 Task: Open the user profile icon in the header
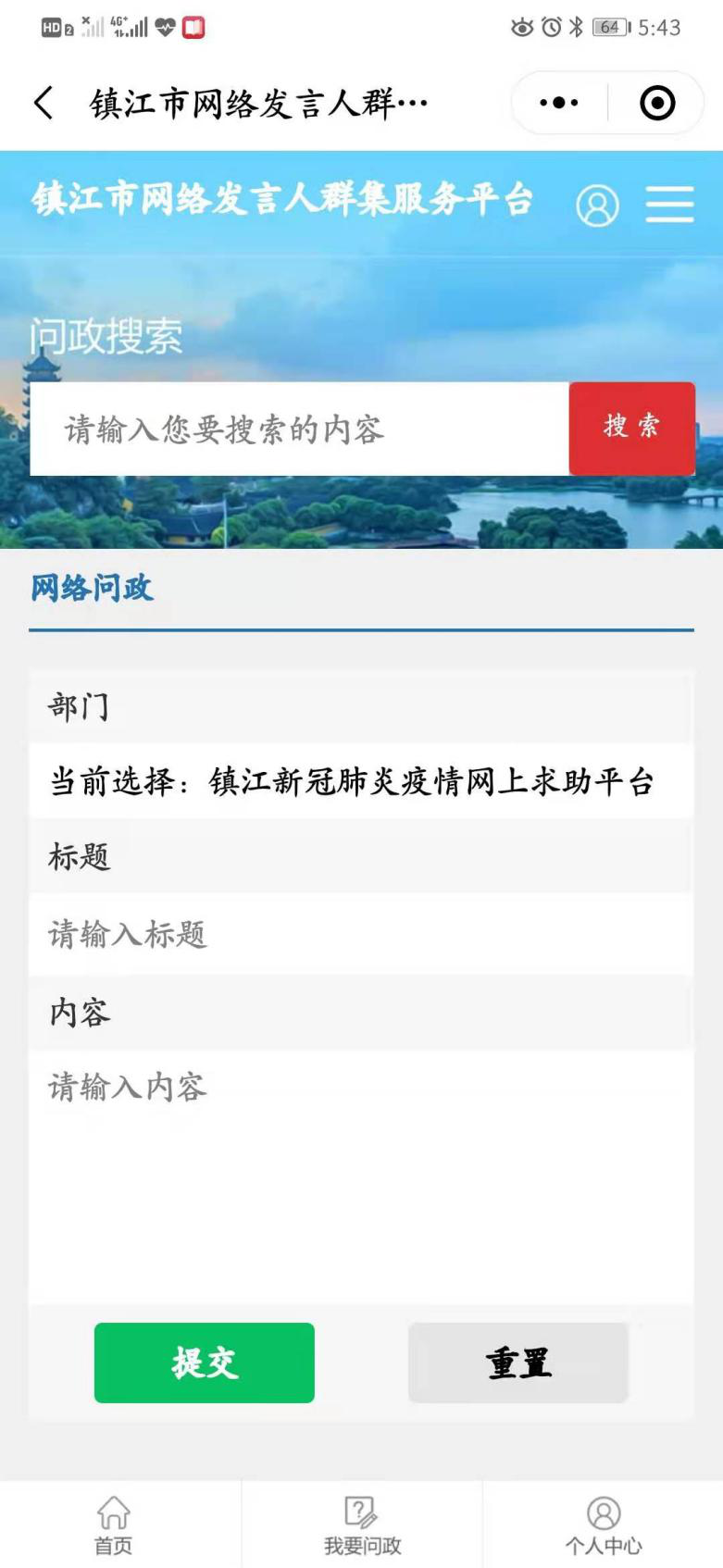[597, 205]
